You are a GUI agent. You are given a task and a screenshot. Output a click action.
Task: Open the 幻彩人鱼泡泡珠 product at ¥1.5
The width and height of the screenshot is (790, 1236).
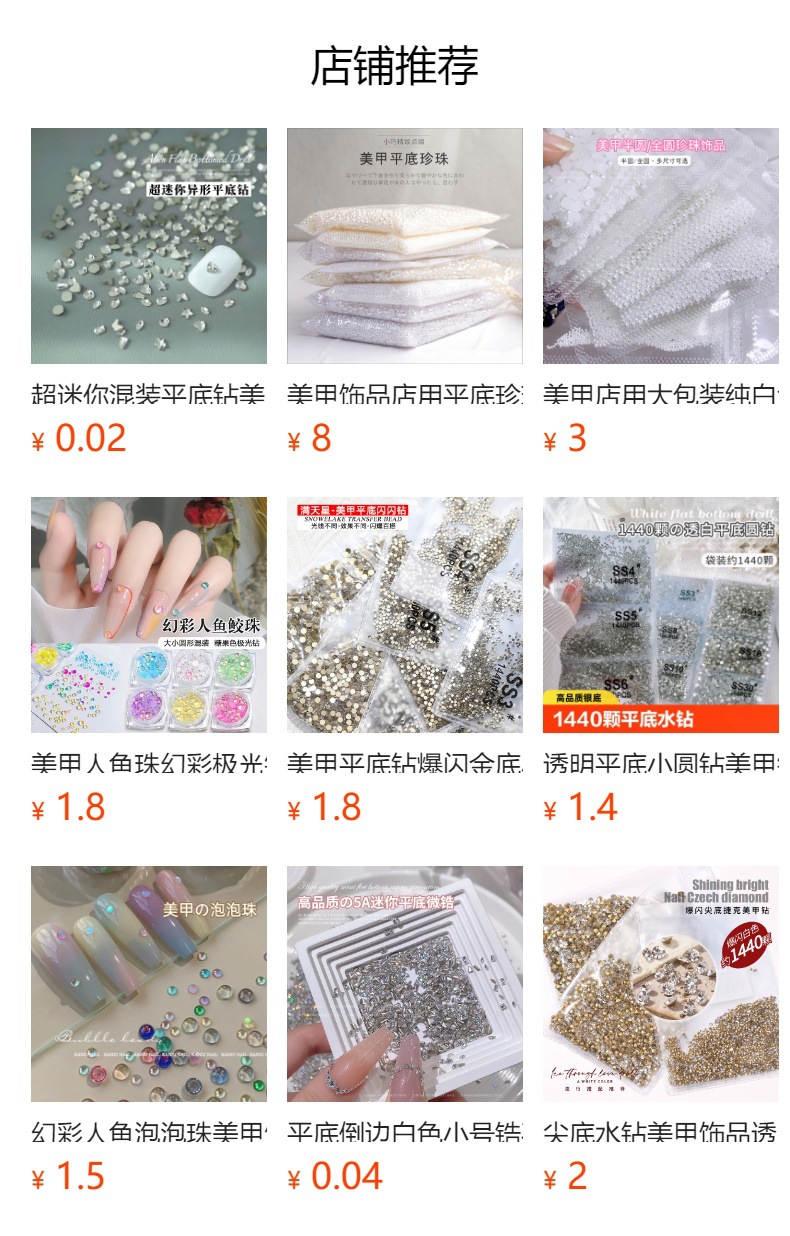coord(149,984)
